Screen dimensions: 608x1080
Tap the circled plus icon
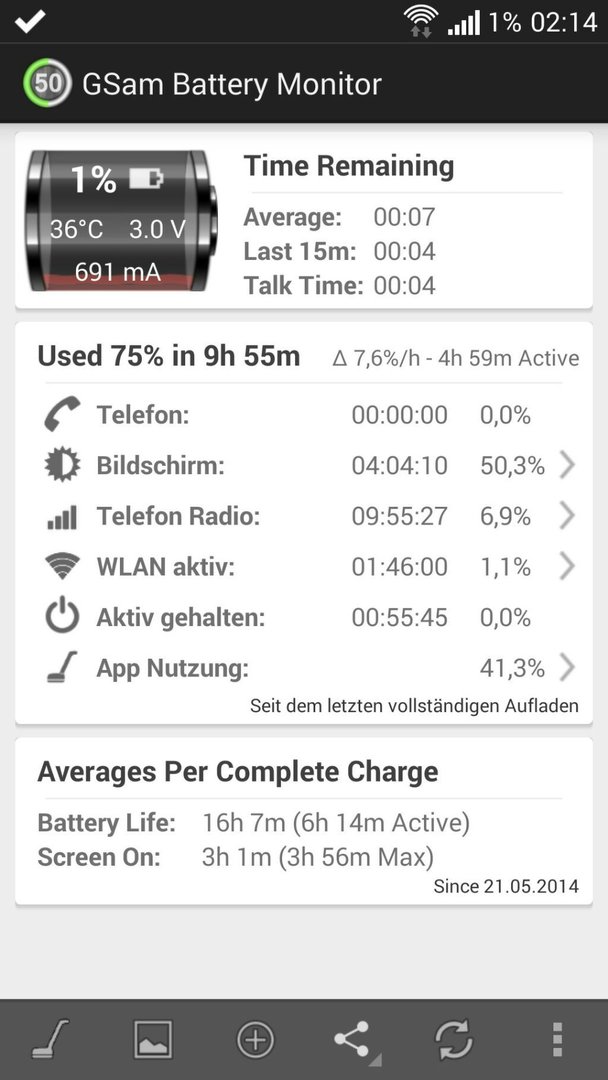[255, 1039]
